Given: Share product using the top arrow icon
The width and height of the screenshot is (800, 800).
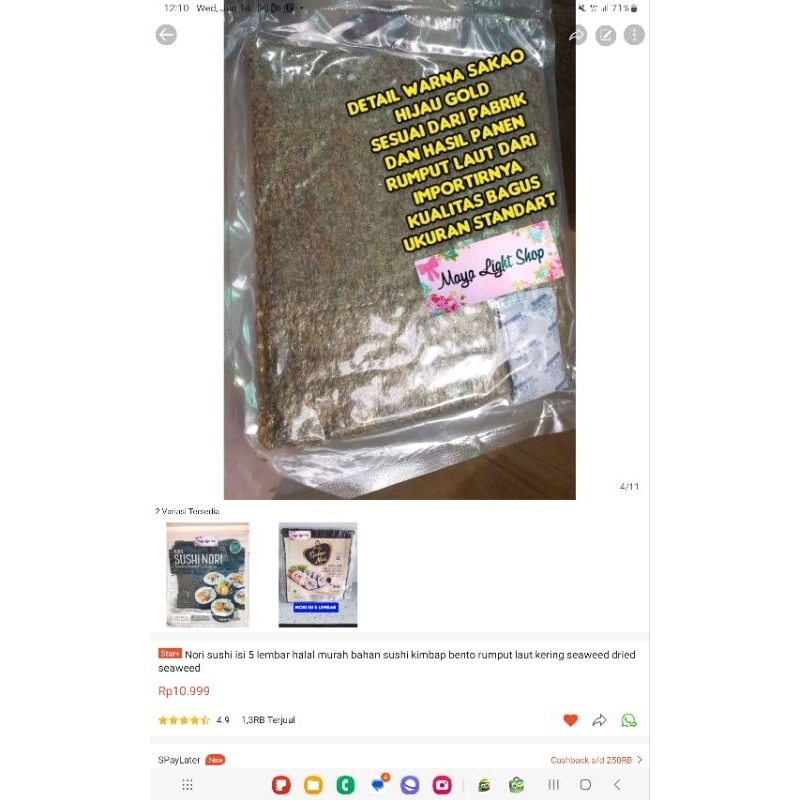Looking at the screenshot, I should 577,35.
